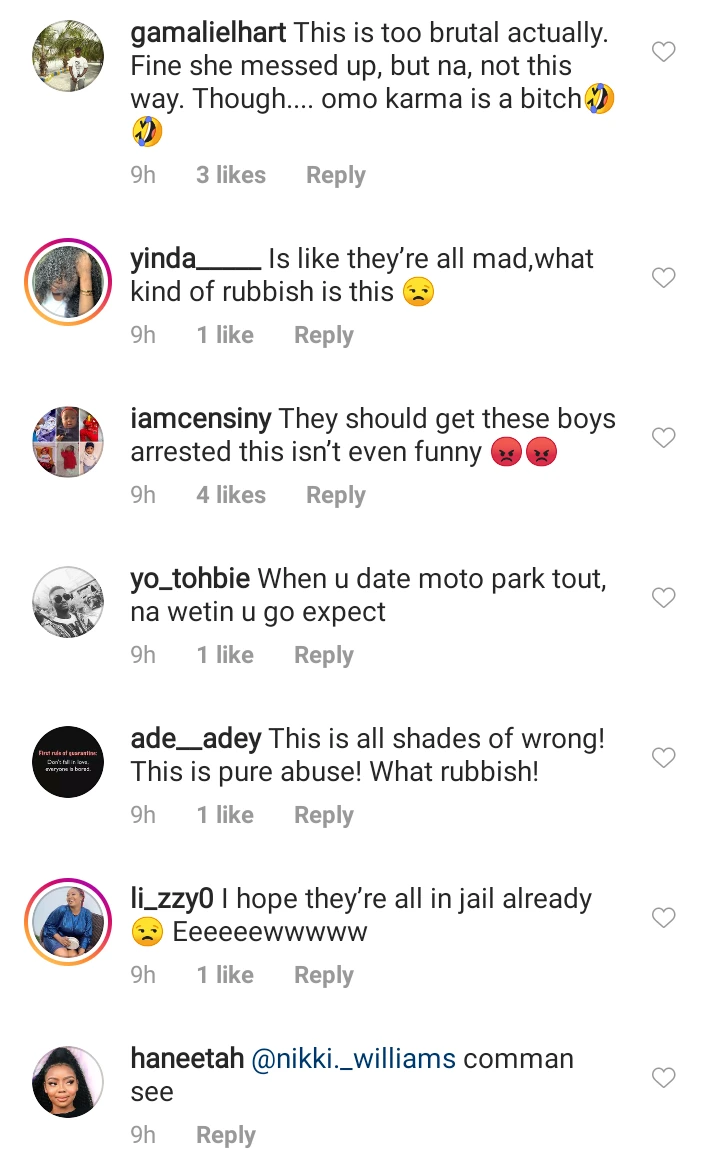The width and height of the screenshot is (720, 1151).
Task: Reply to li_zzy0's comment
Action: 323,975
